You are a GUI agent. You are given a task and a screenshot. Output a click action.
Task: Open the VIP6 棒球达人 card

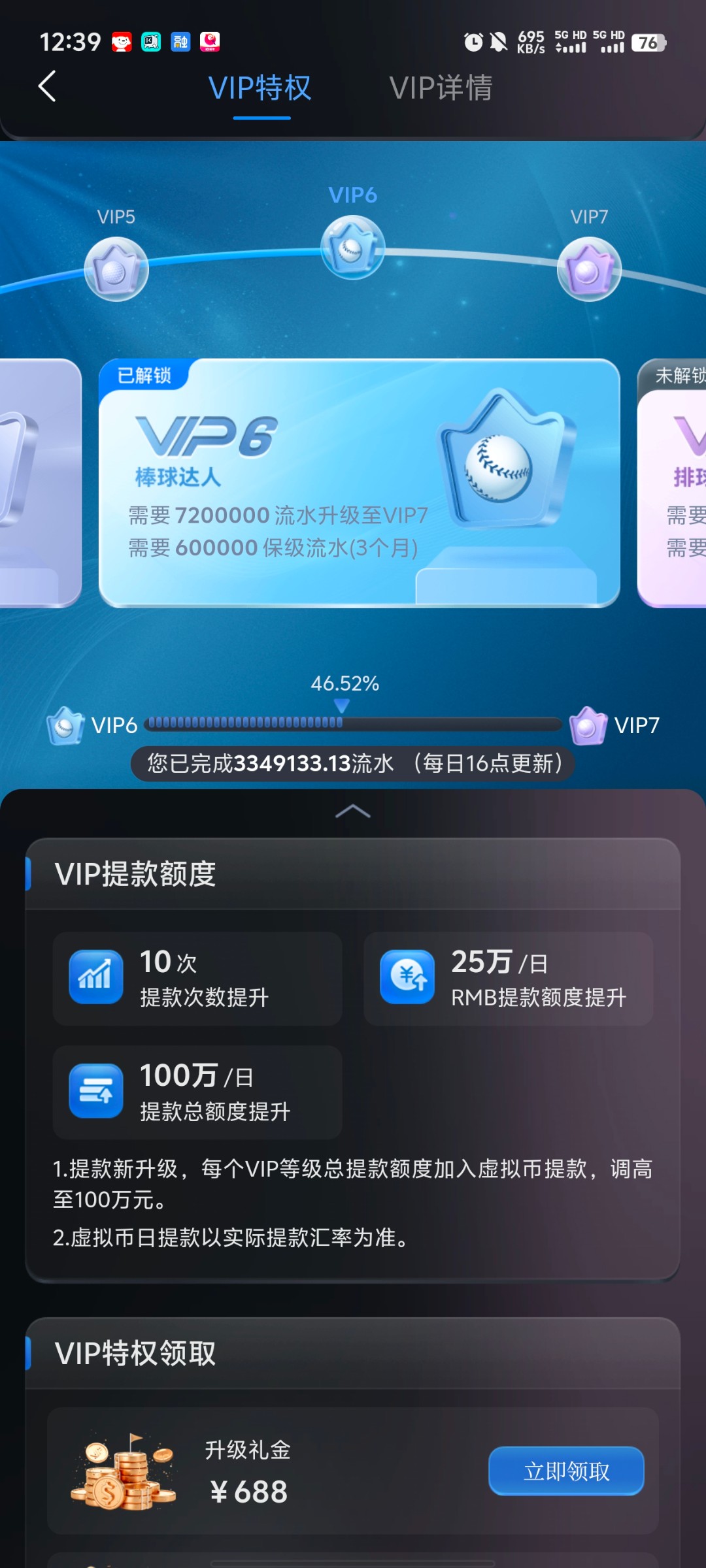[x=359, y=483]
